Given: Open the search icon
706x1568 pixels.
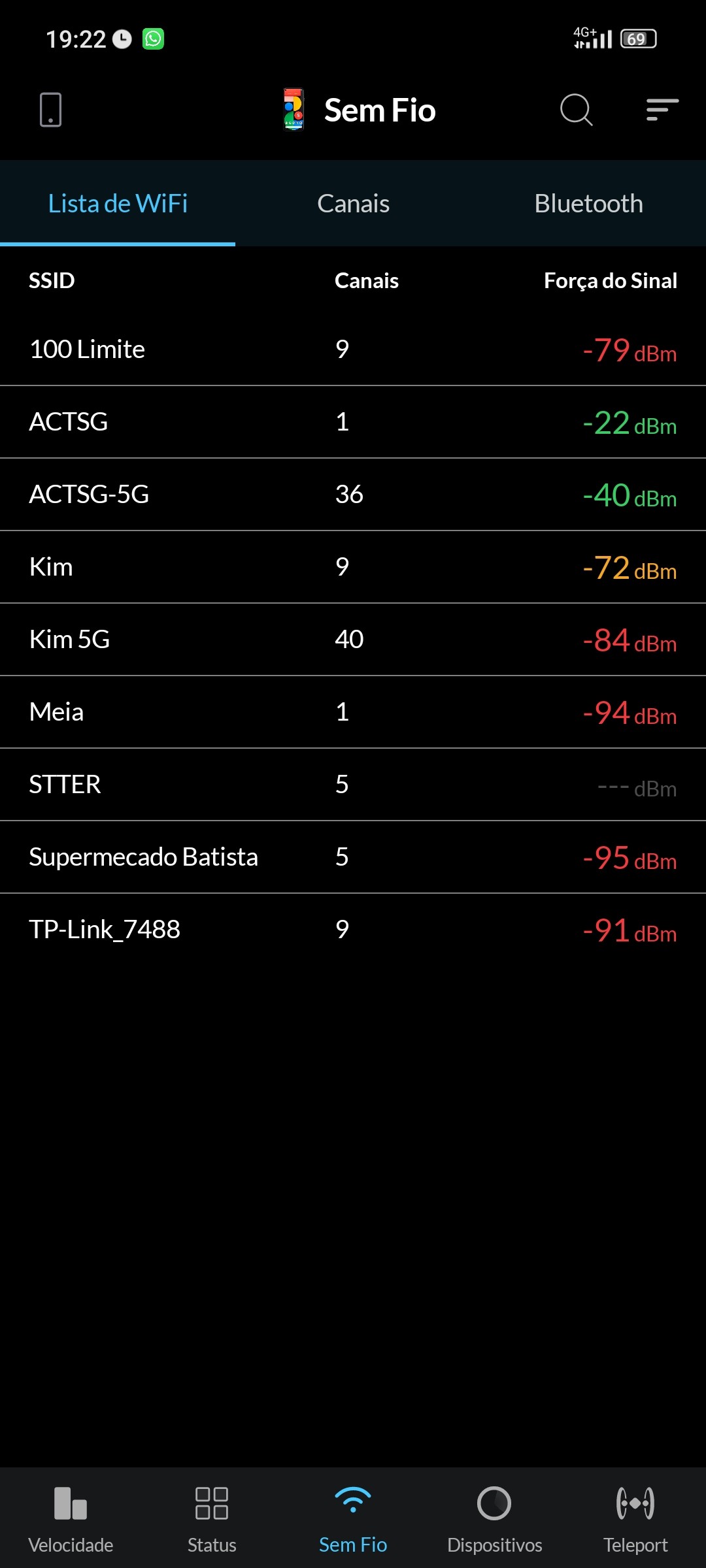Looking at the screenshot, I should click(x=576, y=110).
